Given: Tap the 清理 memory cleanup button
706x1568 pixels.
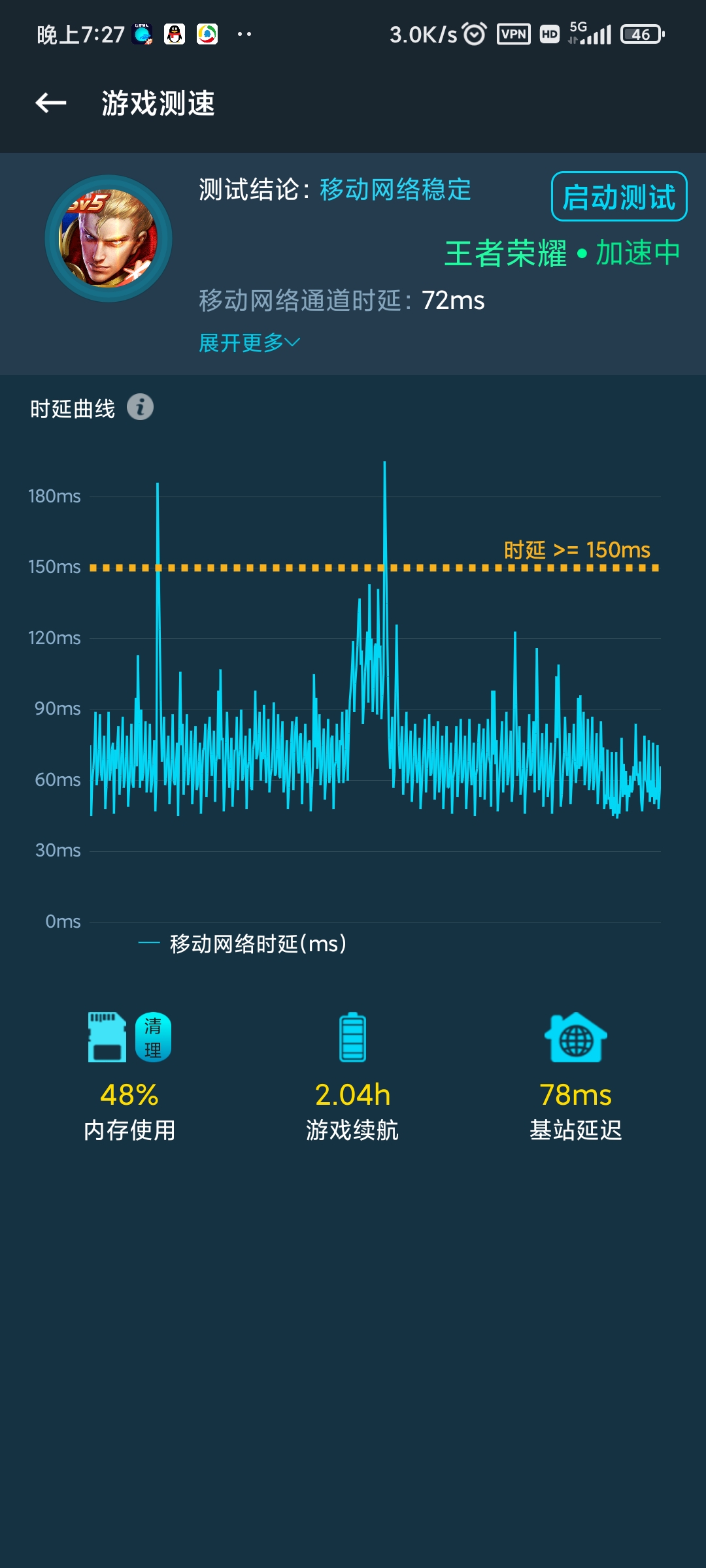Looking at the screenshot, I should coord(153,1037).
